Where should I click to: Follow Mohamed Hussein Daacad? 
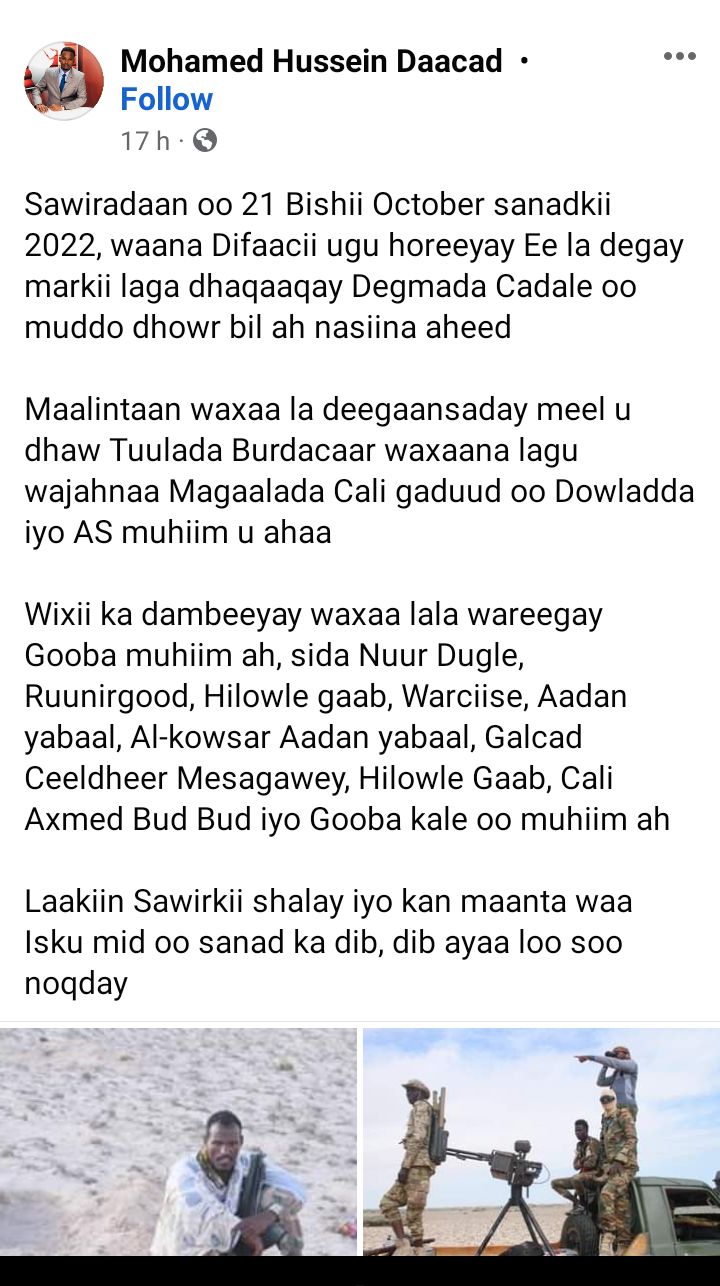[x=166, y=99]
